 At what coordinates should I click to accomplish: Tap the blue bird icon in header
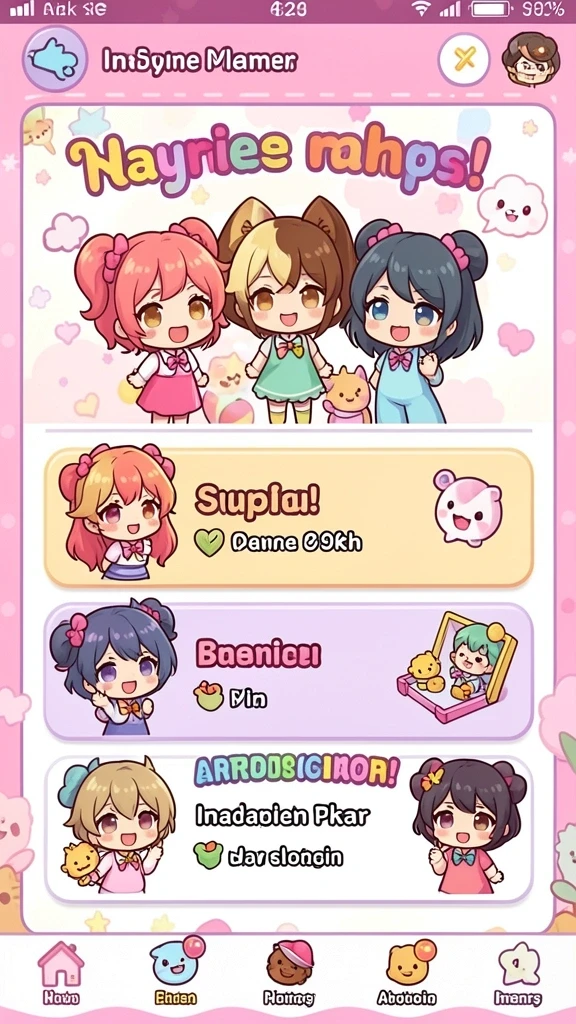pyautogui.click(x=55, y=59)
